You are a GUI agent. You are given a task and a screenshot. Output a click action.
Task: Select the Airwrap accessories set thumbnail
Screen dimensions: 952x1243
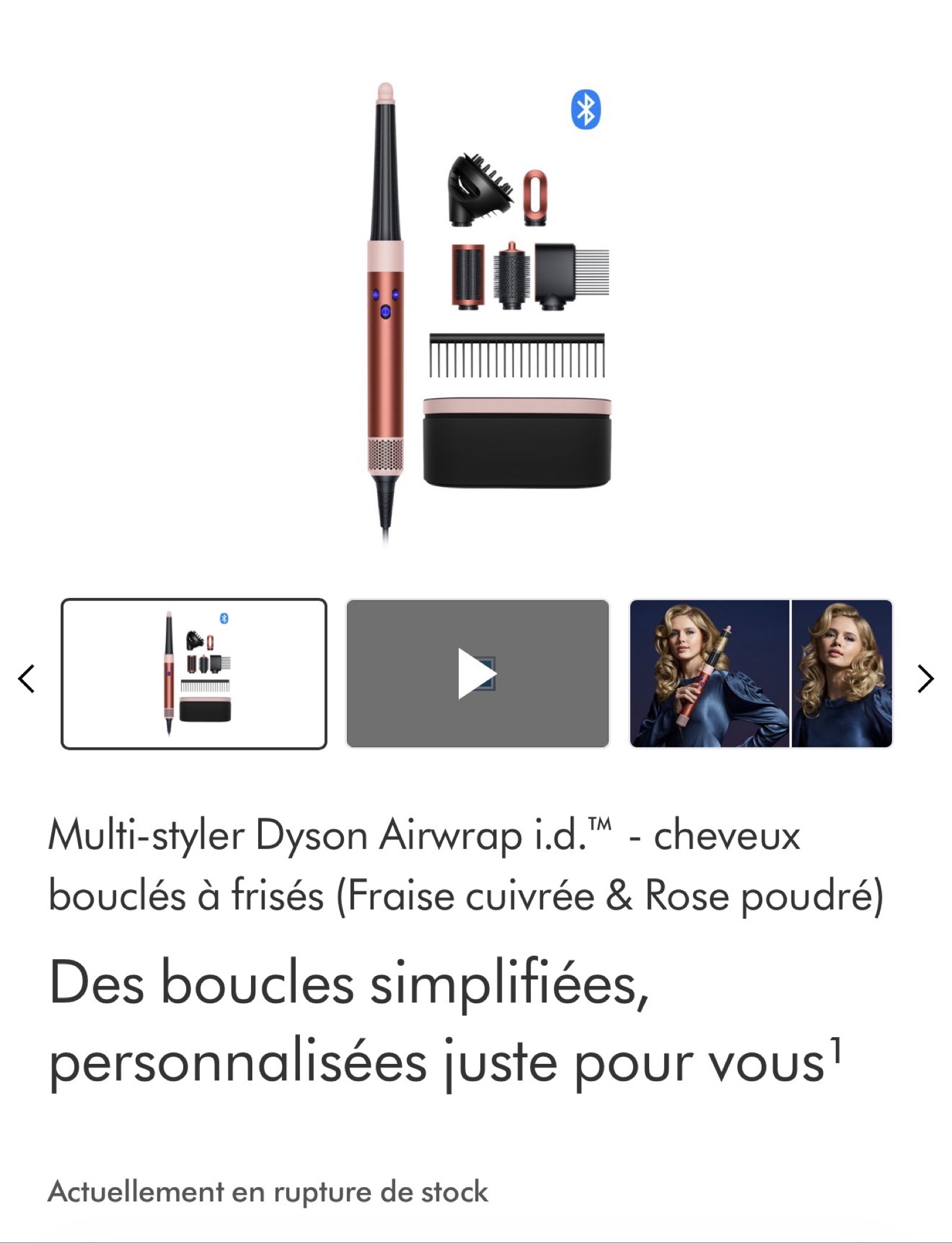coord(194,674)
